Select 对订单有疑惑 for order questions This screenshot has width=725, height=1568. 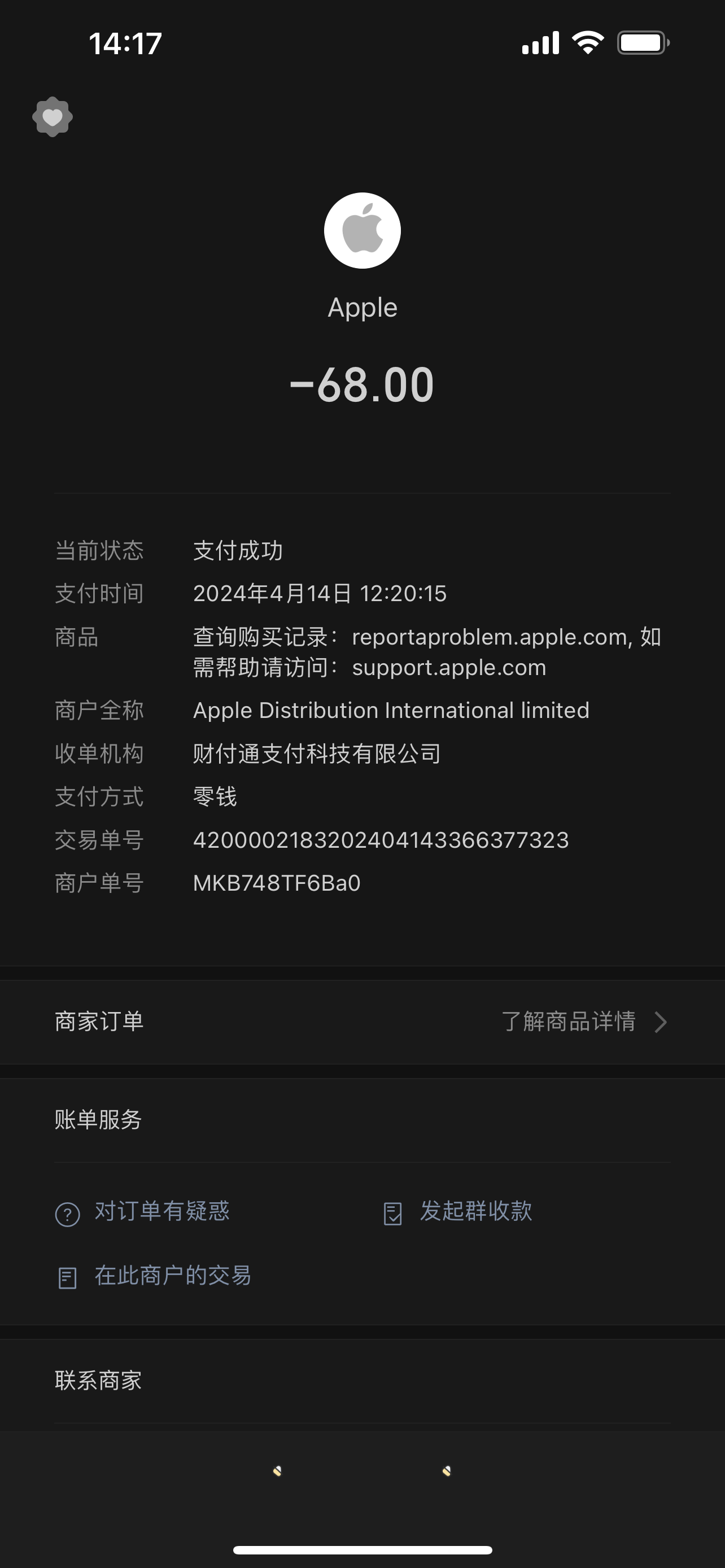pyautogui.click(x=143, y=1211)
